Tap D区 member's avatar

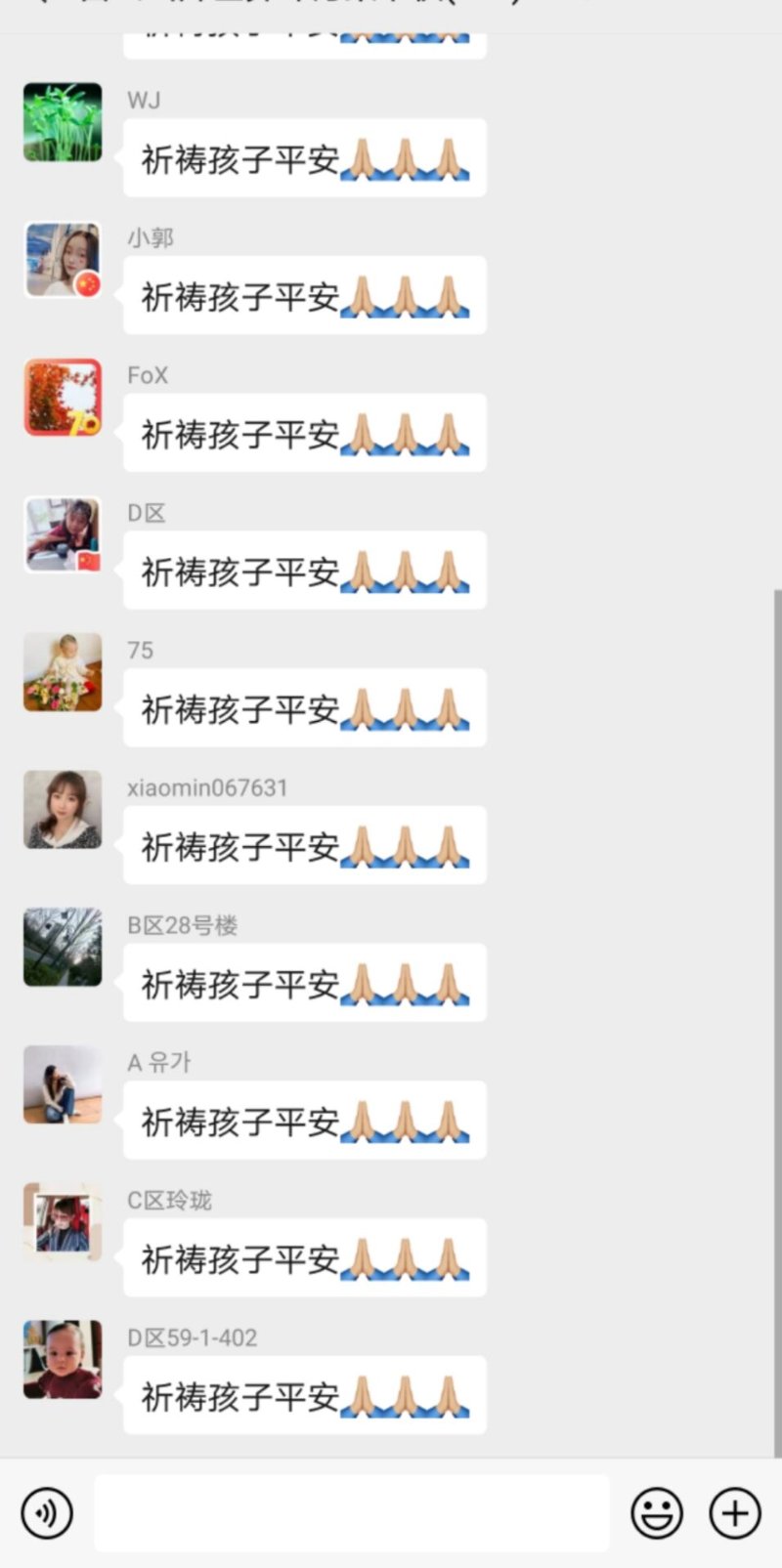coord(63,534)
